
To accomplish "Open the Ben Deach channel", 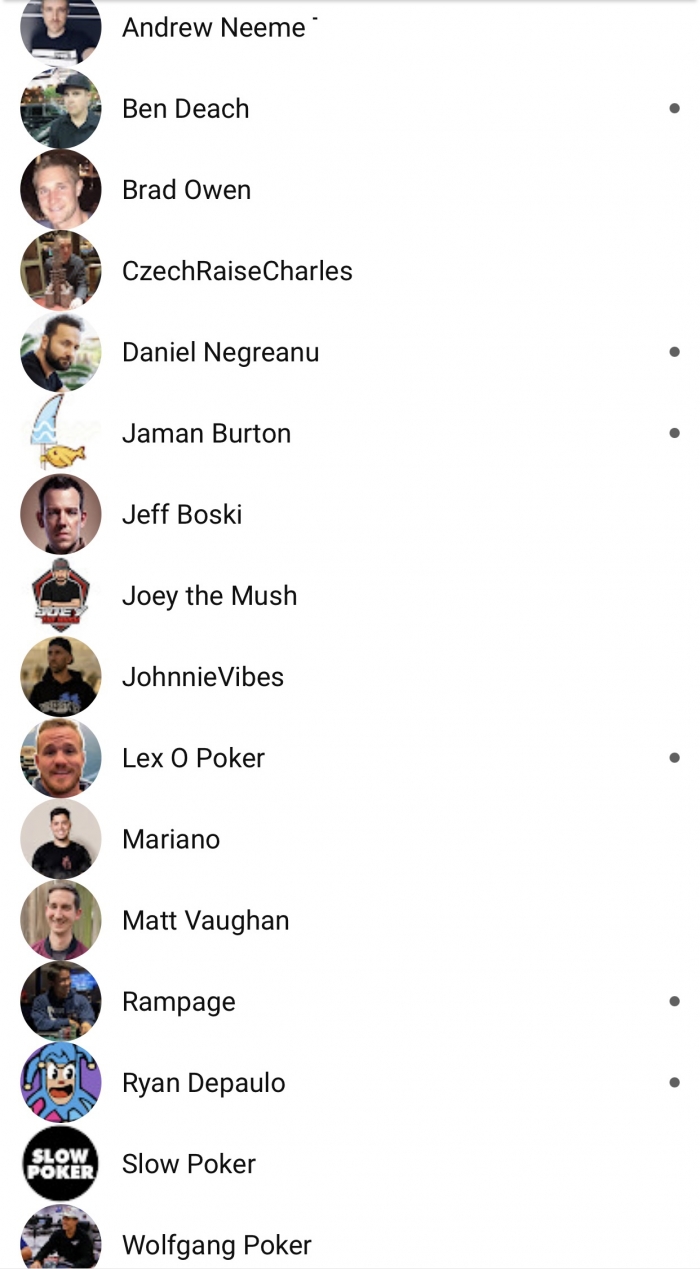I will coord(186,109).
